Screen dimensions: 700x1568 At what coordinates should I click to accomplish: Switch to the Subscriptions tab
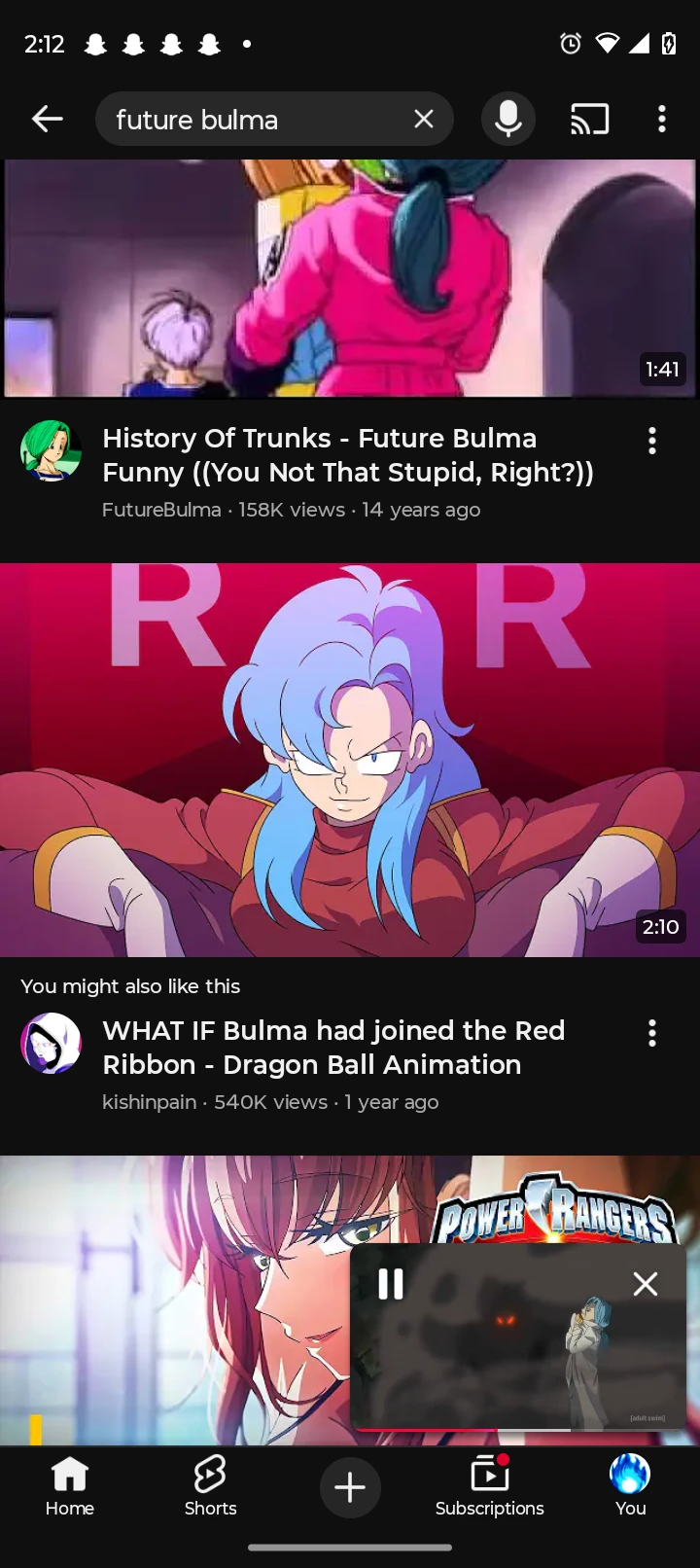(x=490, y=1486)
